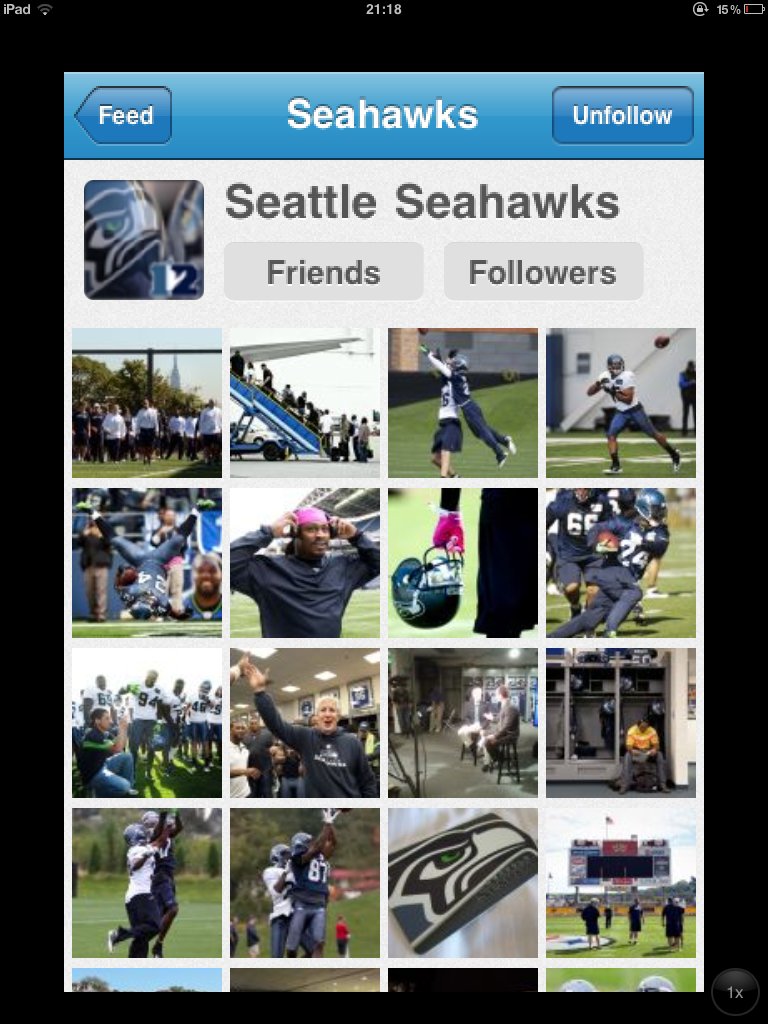Open the Seahawks logo photo
Viewport: 768px width, 1024px height.
point(463,883)
